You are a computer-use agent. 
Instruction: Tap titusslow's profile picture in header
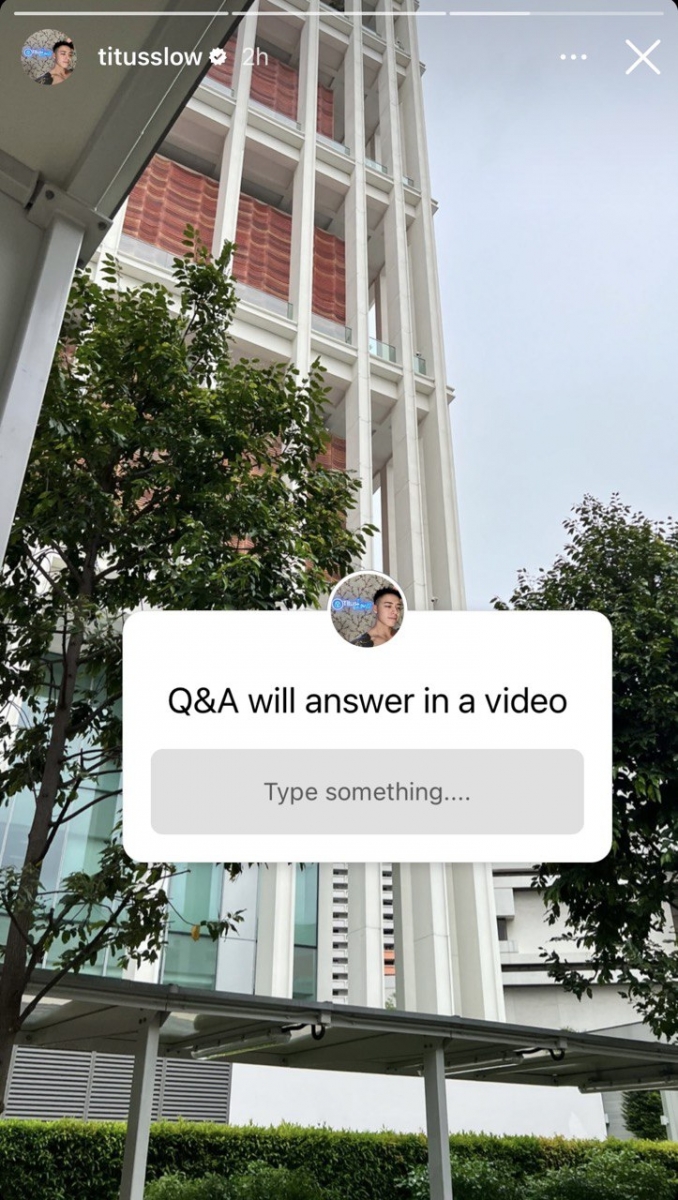click(49, 57)
